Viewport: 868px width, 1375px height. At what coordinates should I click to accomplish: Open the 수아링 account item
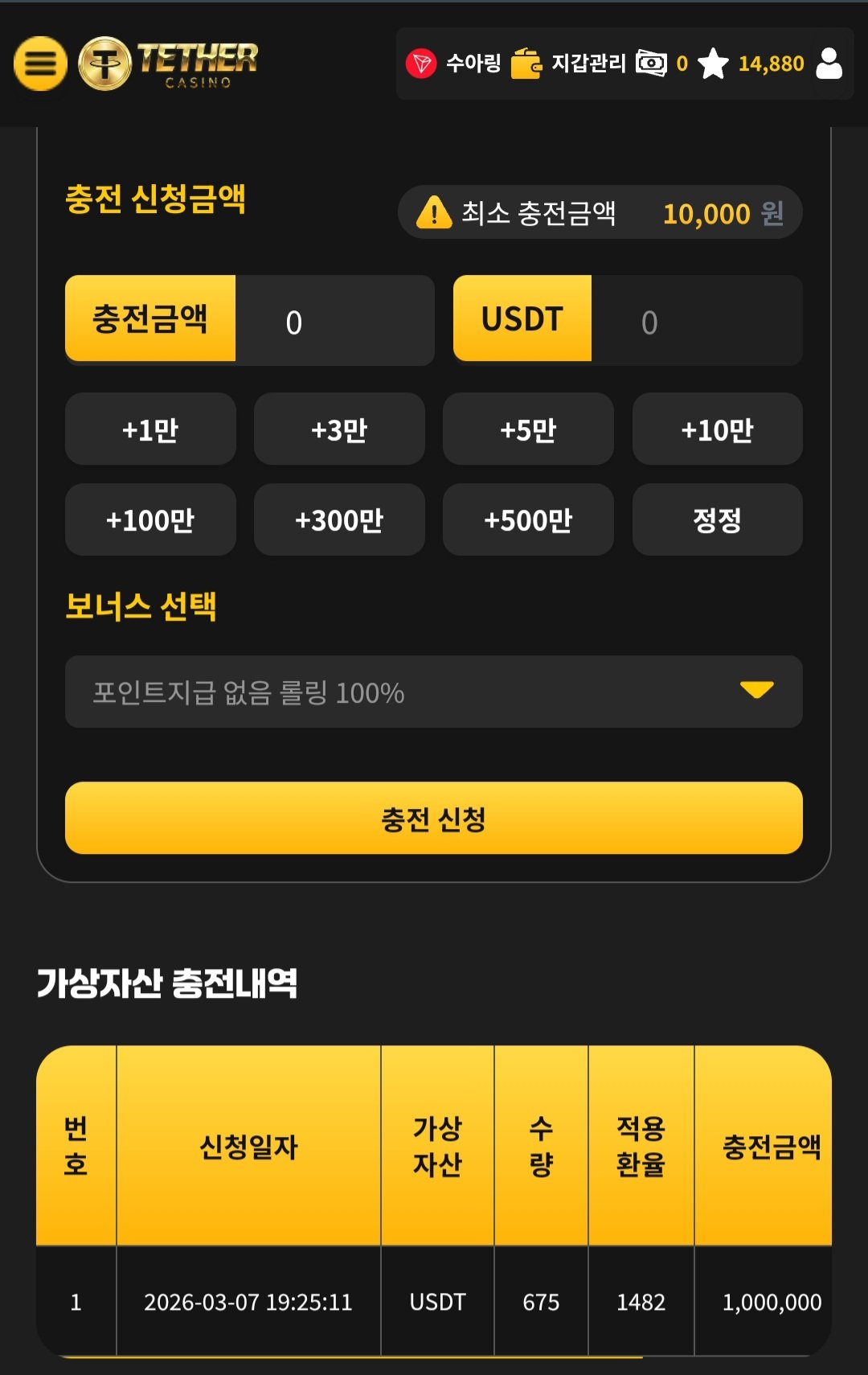pos(454,63)
